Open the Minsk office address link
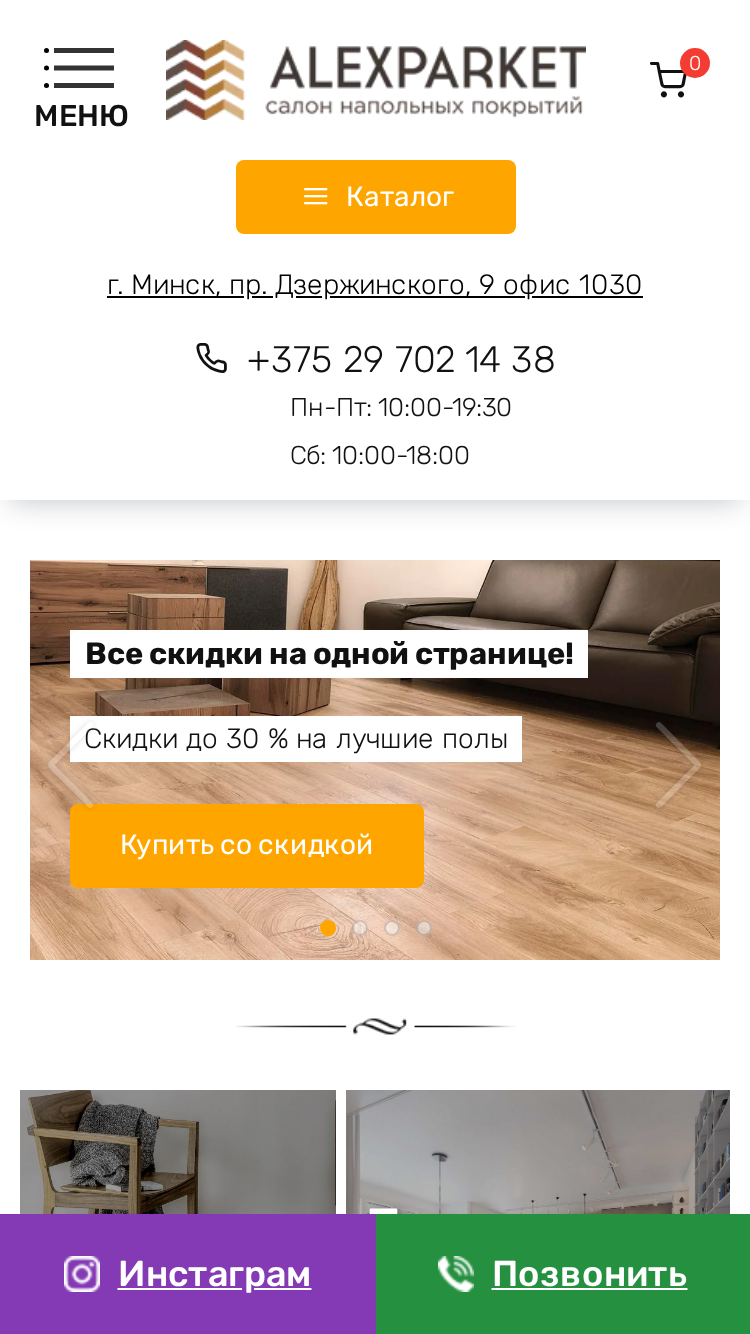The height and width of the screenshot is (1334, 750). pyautogui.click(x=375, y=285)
